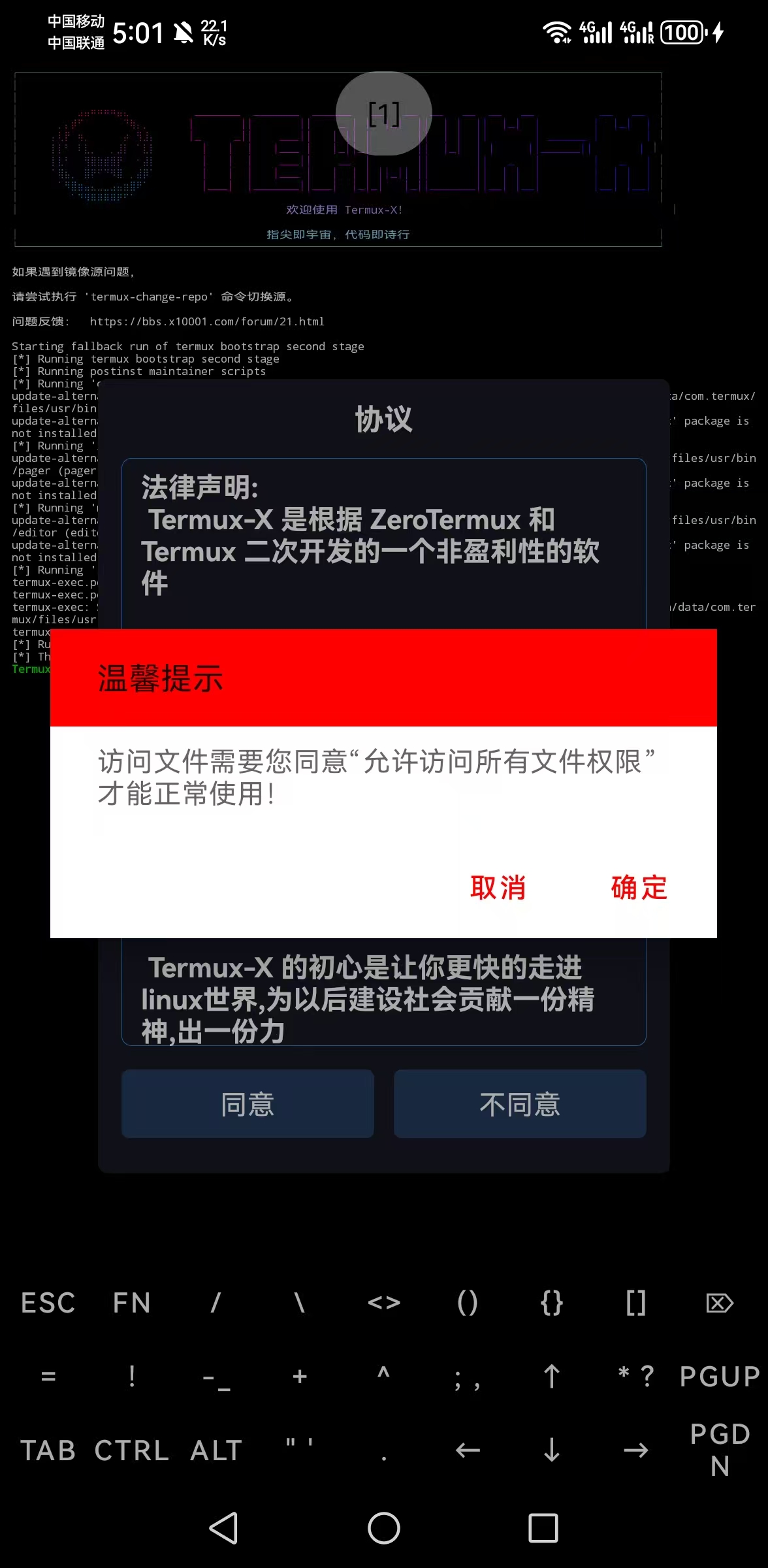
Task: Tap the ESC key
Action: [x=48, y=1303]
